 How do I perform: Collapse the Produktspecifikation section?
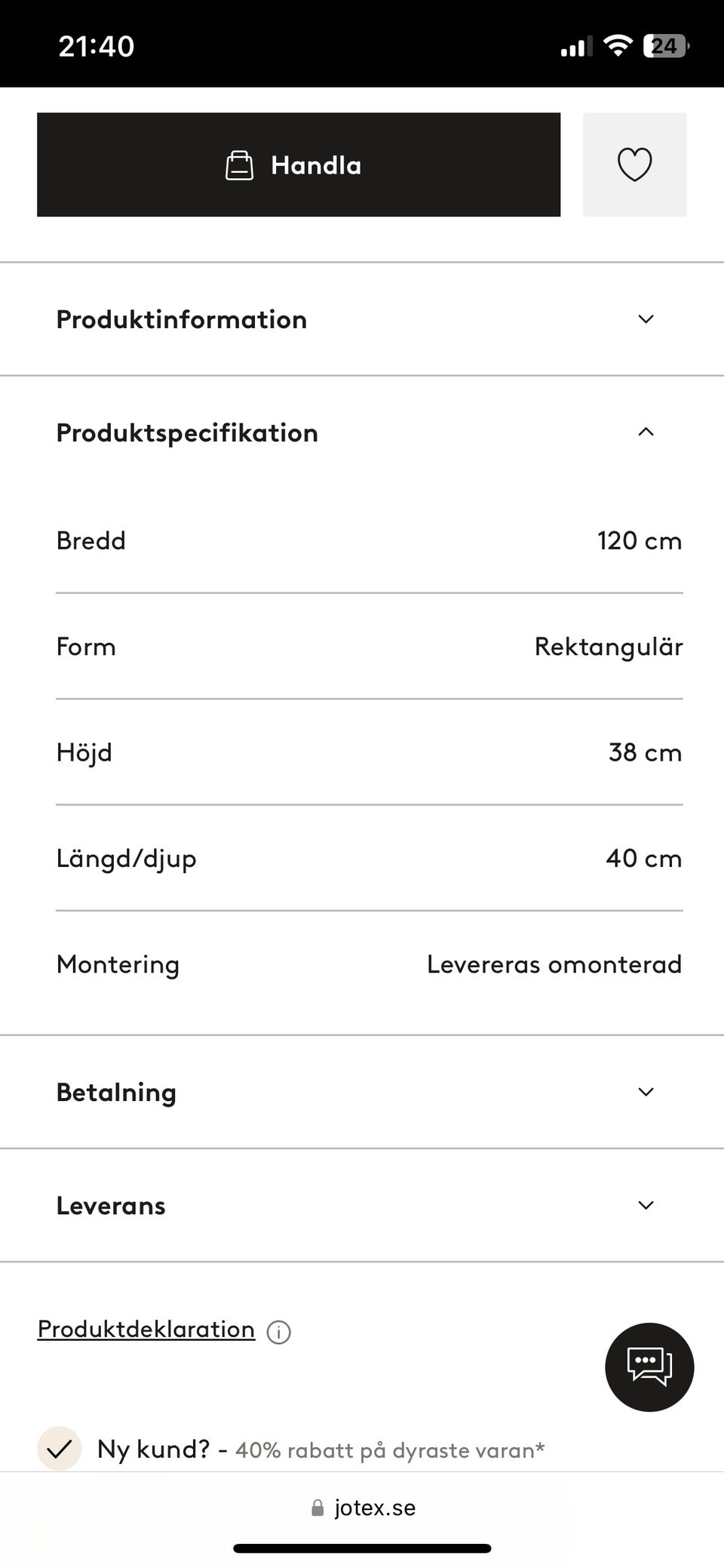pos(362,432)
